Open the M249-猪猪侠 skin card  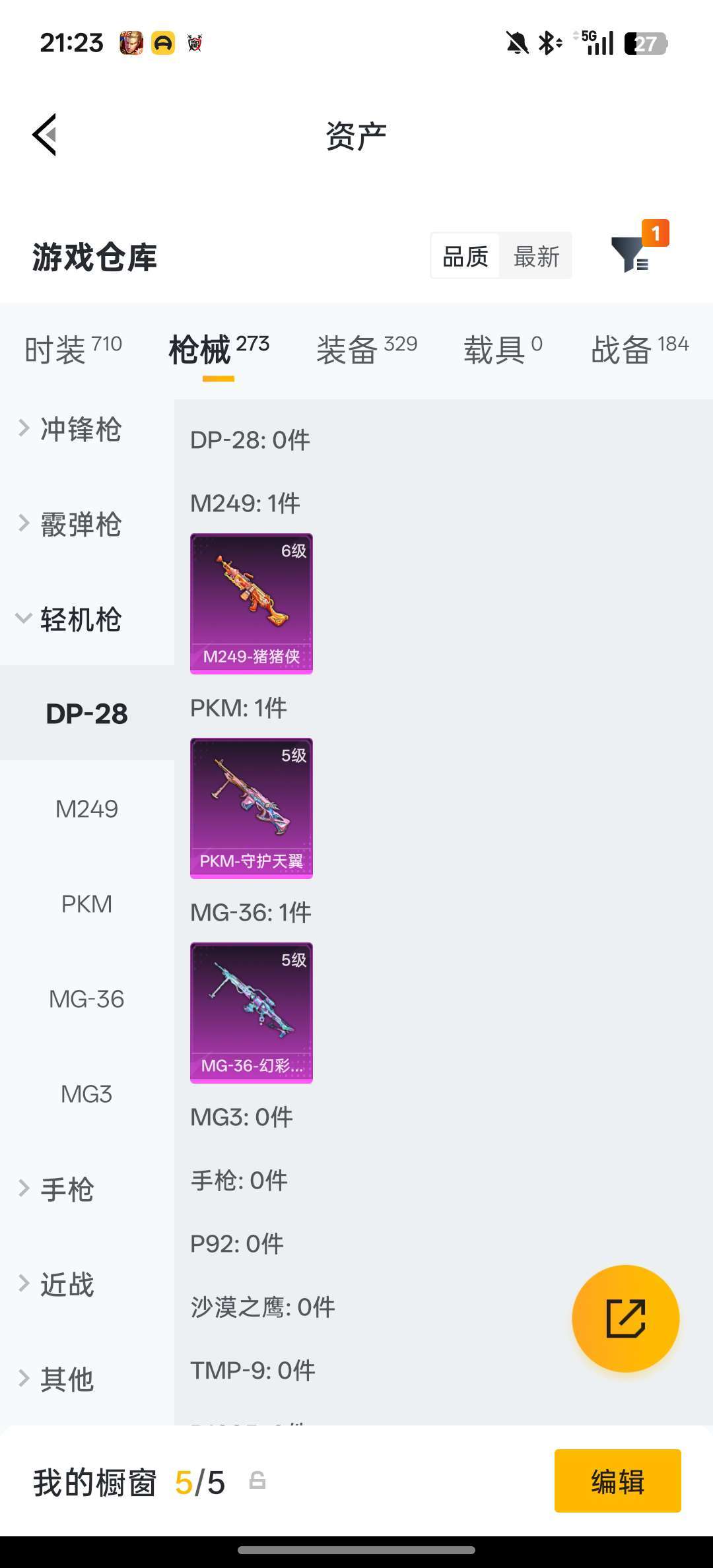tap(251, 603)
